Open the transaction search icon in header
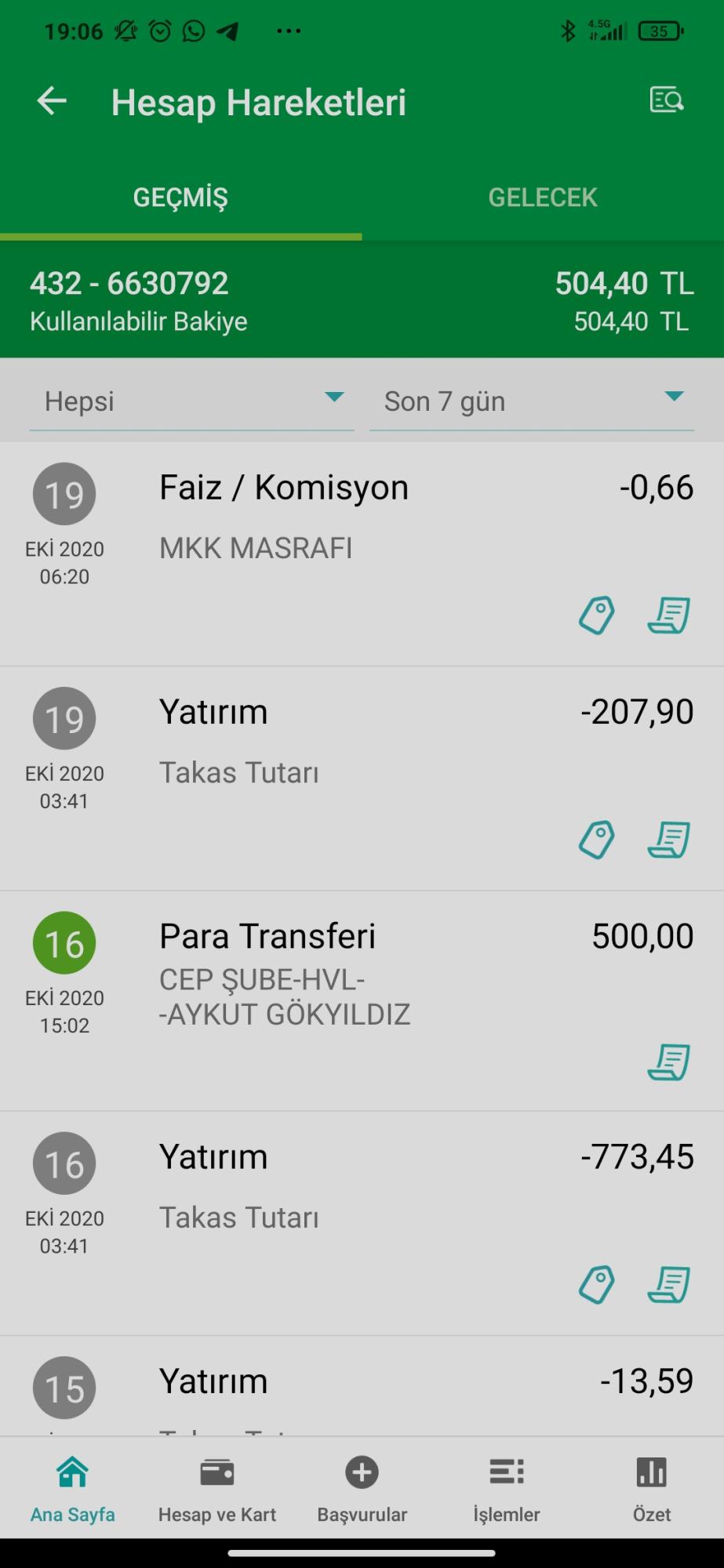 click(x=666, y=100)
